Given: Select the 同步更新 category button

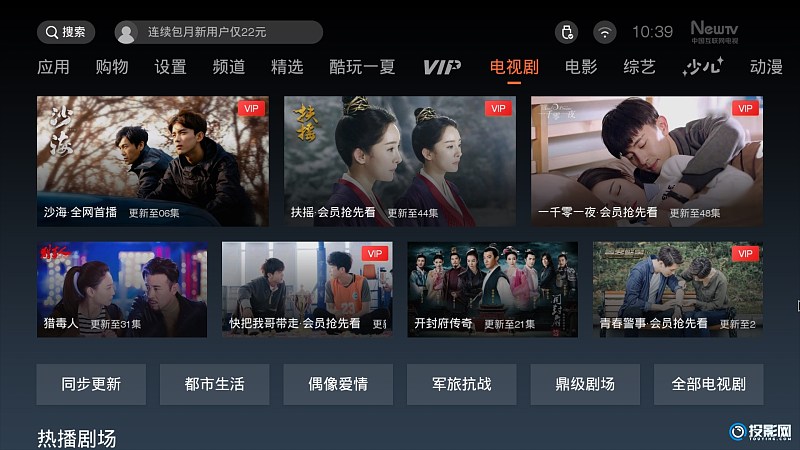Looking at the screenshot, I should [x=91, y=384].
